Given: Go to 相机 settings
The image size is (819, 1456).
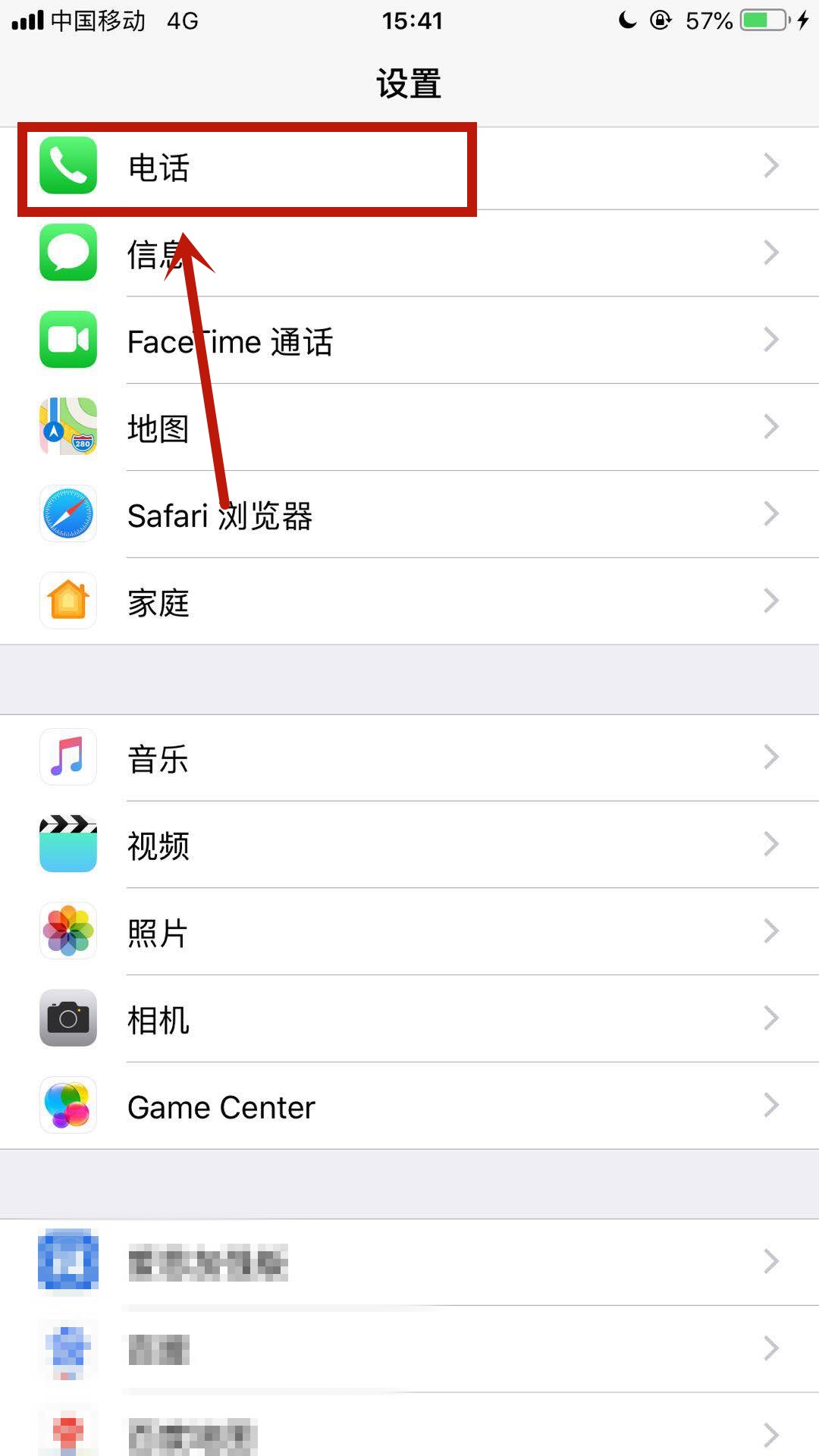Looking at the screenshot, I should coord(409,1019).
